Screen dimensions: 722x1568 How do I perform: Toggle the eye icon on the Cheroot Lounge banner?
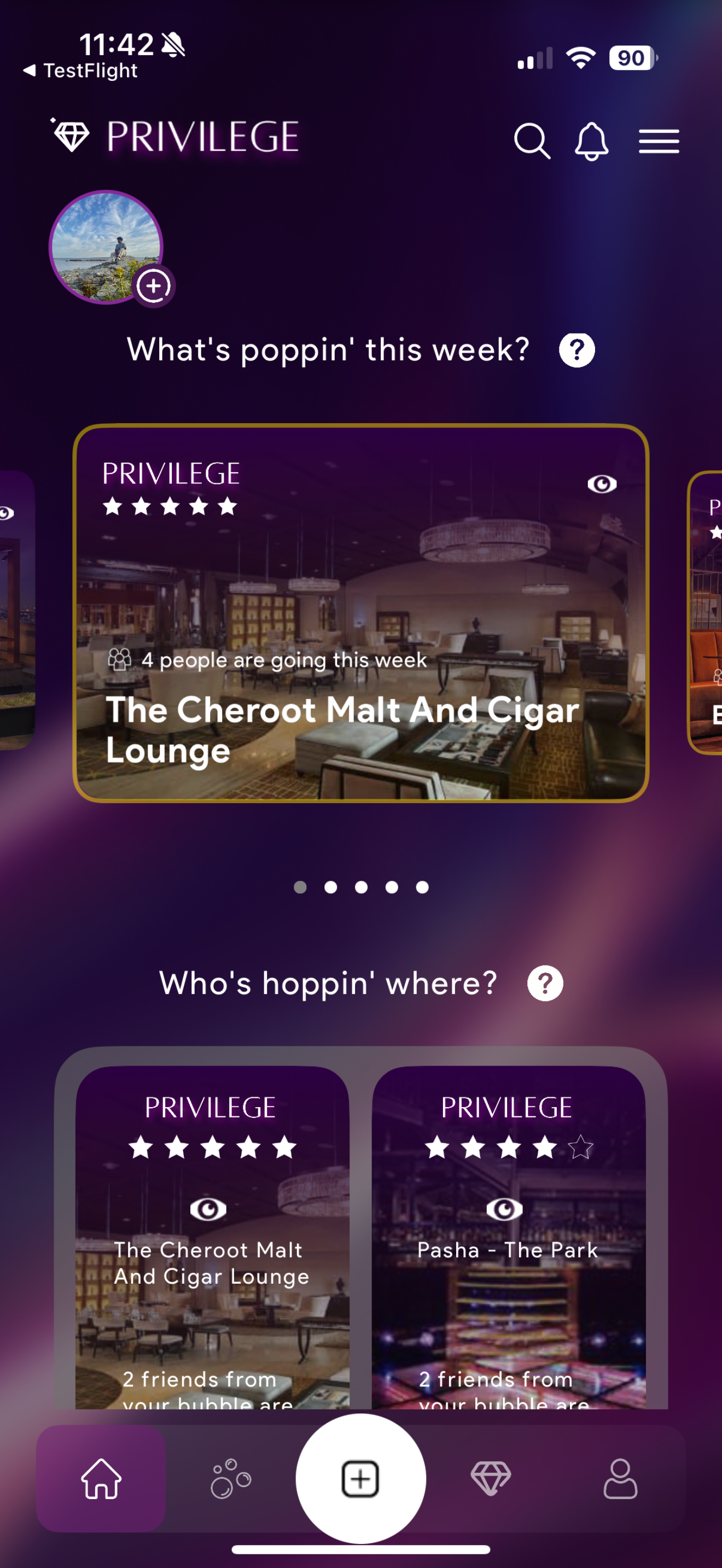pos(603,484)
